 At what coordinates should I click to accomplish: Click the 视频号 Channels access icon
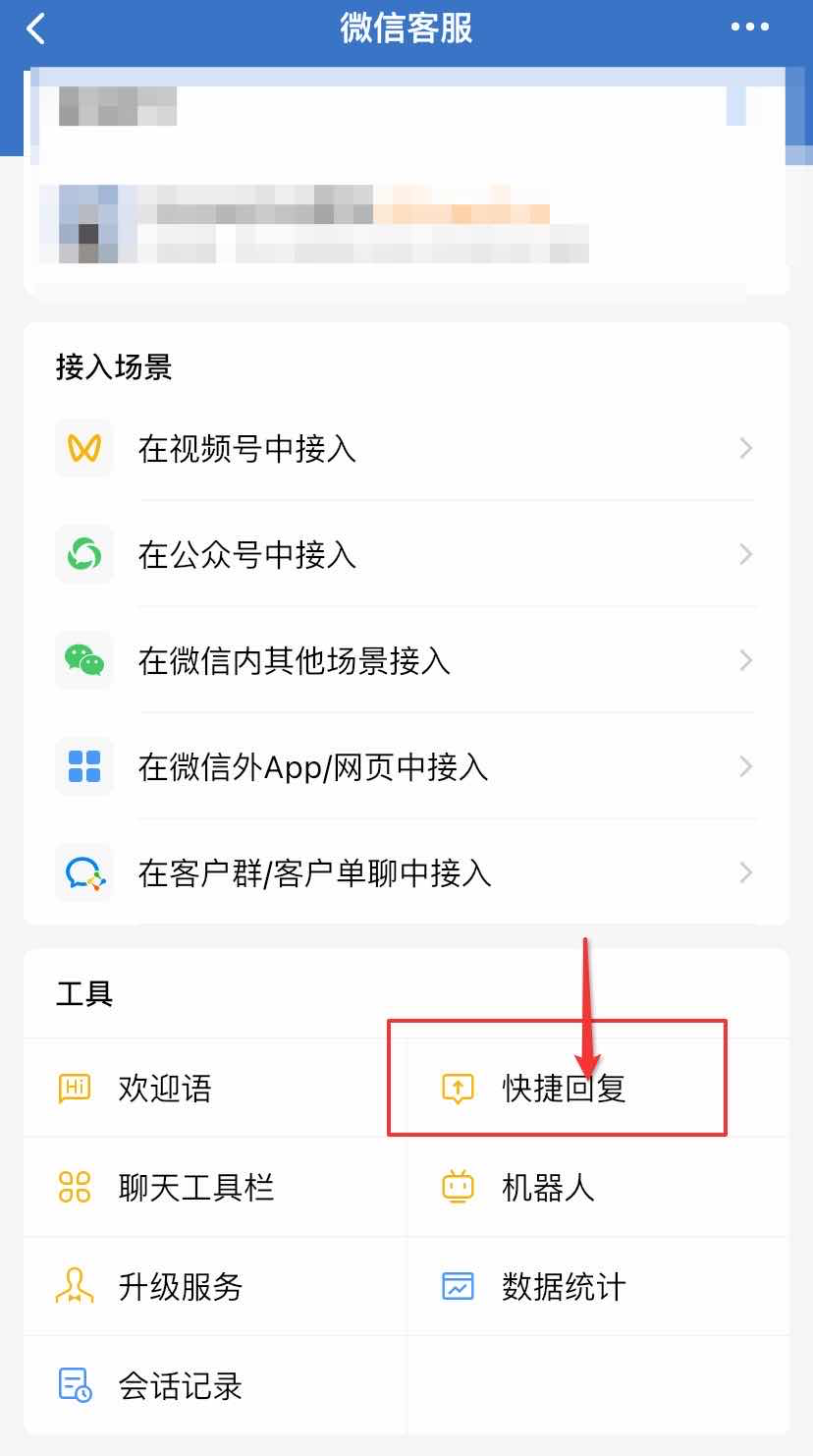(84, 448)
